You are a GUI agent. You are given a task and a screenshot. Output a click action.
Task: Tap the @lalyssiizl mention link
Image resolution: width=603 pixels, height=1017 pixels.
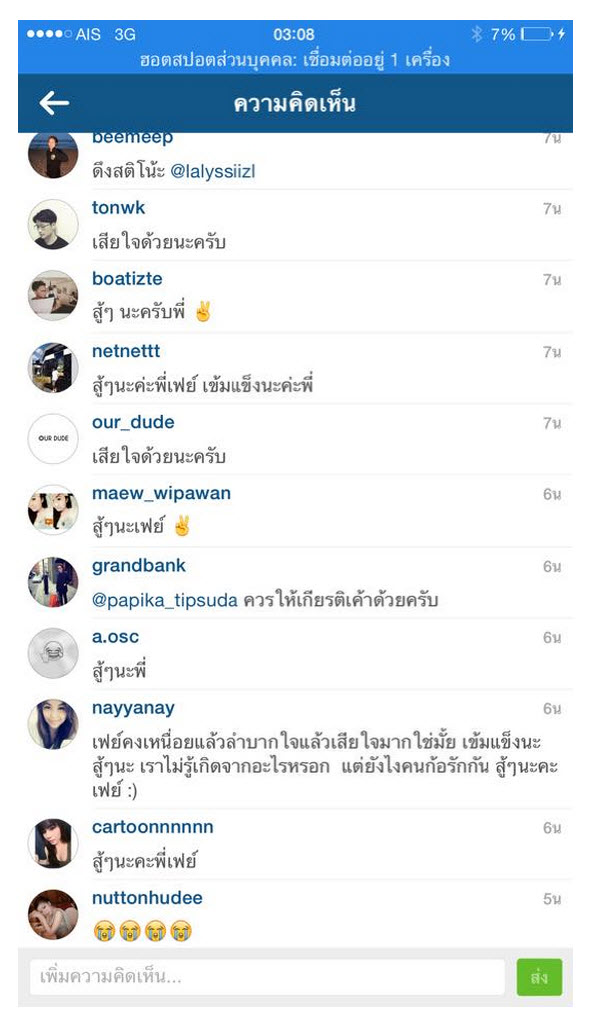pyautogui.click(x=213, y=172)
